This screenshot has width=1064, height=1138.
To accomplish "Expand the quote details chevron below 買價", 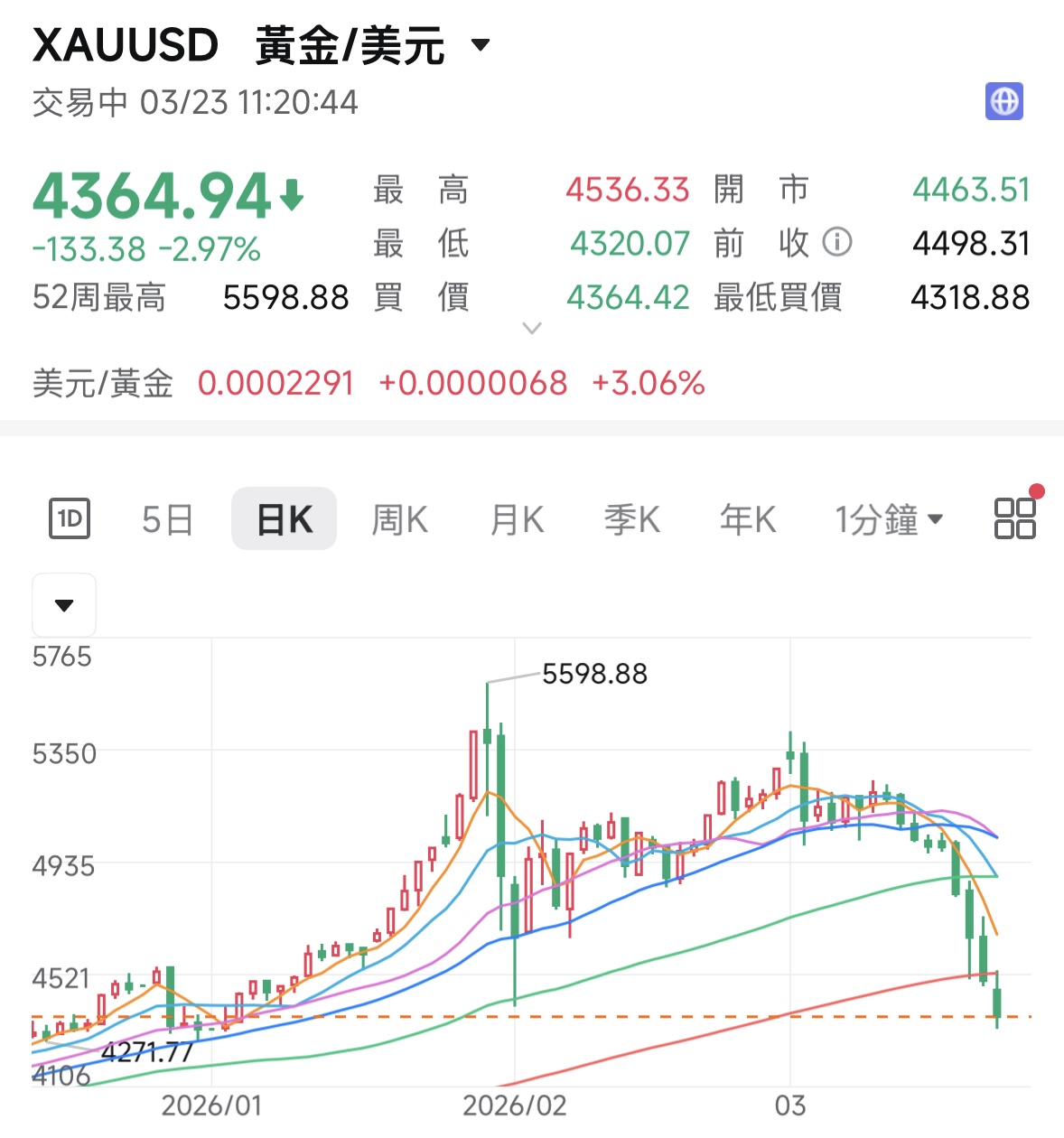I will point(532,329).
